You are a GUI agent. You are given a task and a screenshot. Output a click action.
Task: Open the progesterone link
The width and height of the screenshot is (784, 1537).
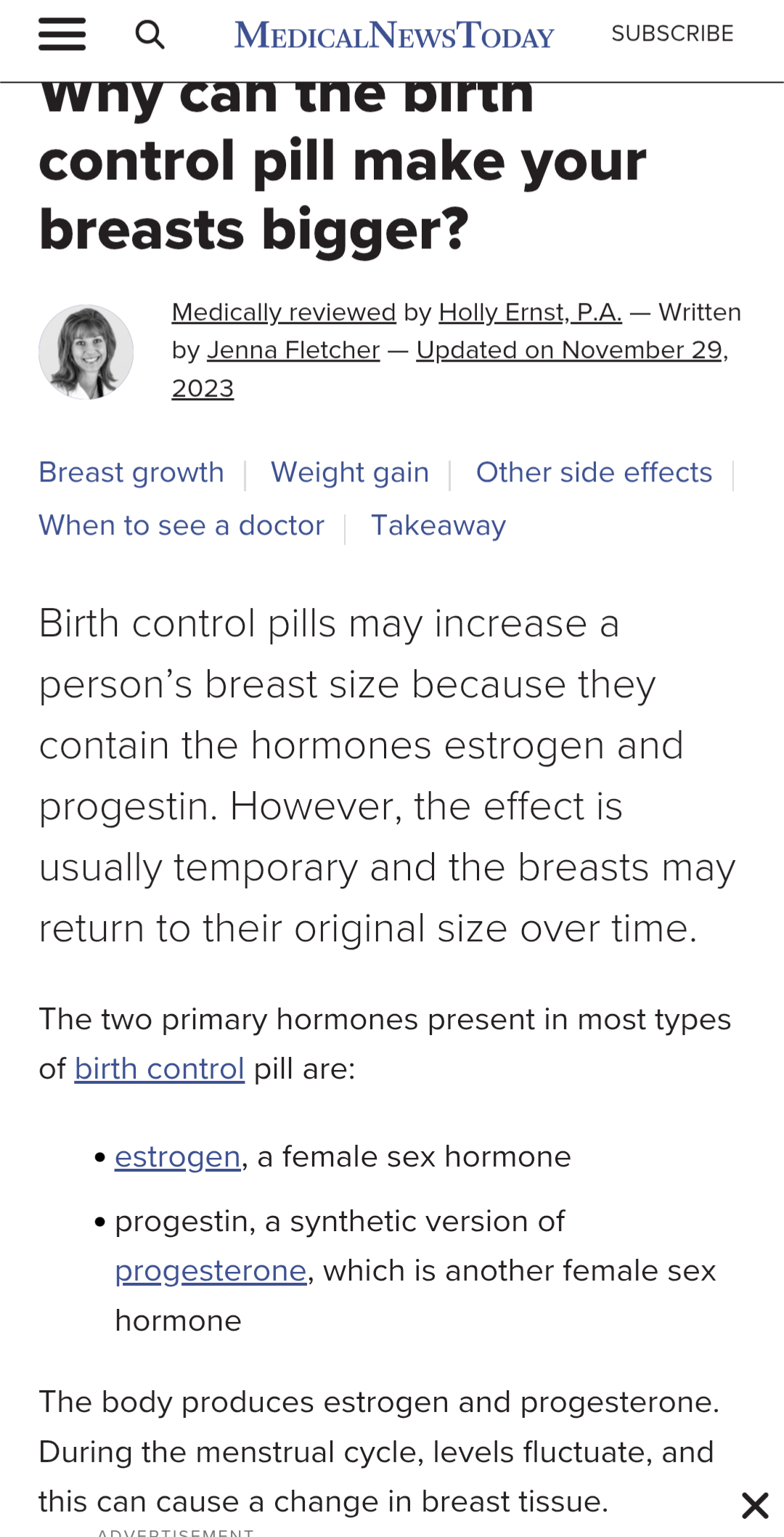(211, 1271)
